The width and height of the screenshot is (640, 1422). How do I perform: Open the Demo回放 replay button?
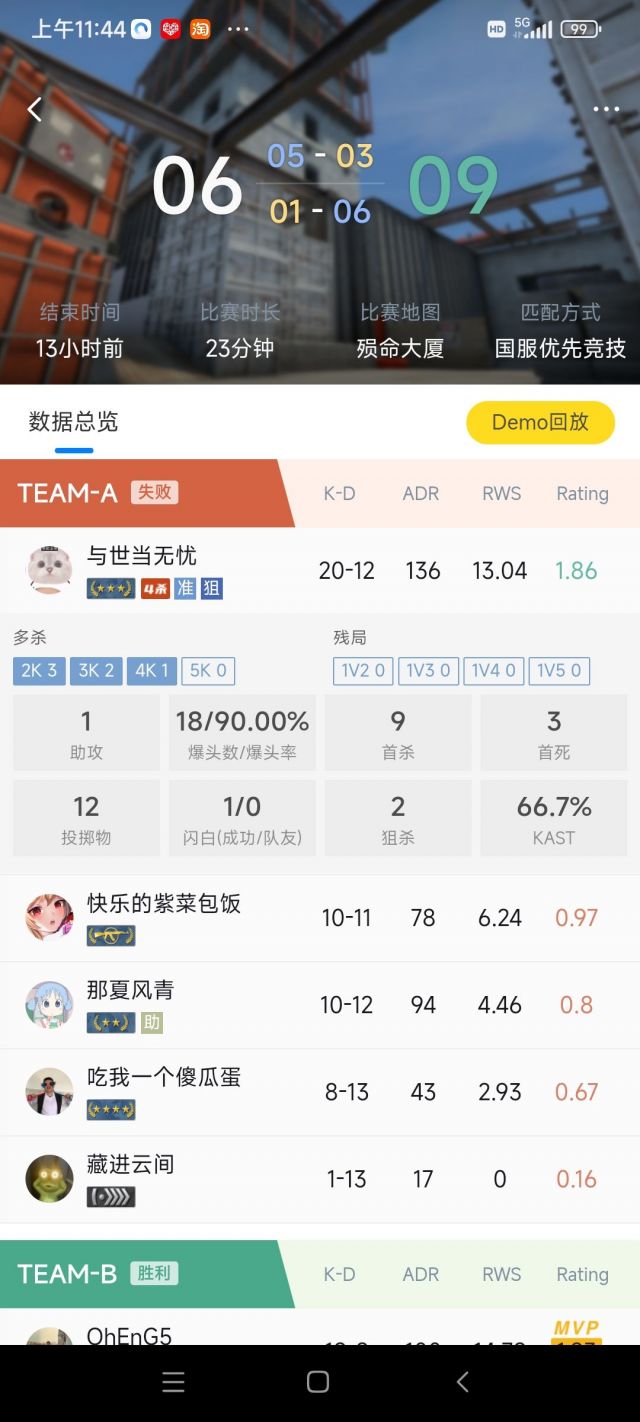540,422
